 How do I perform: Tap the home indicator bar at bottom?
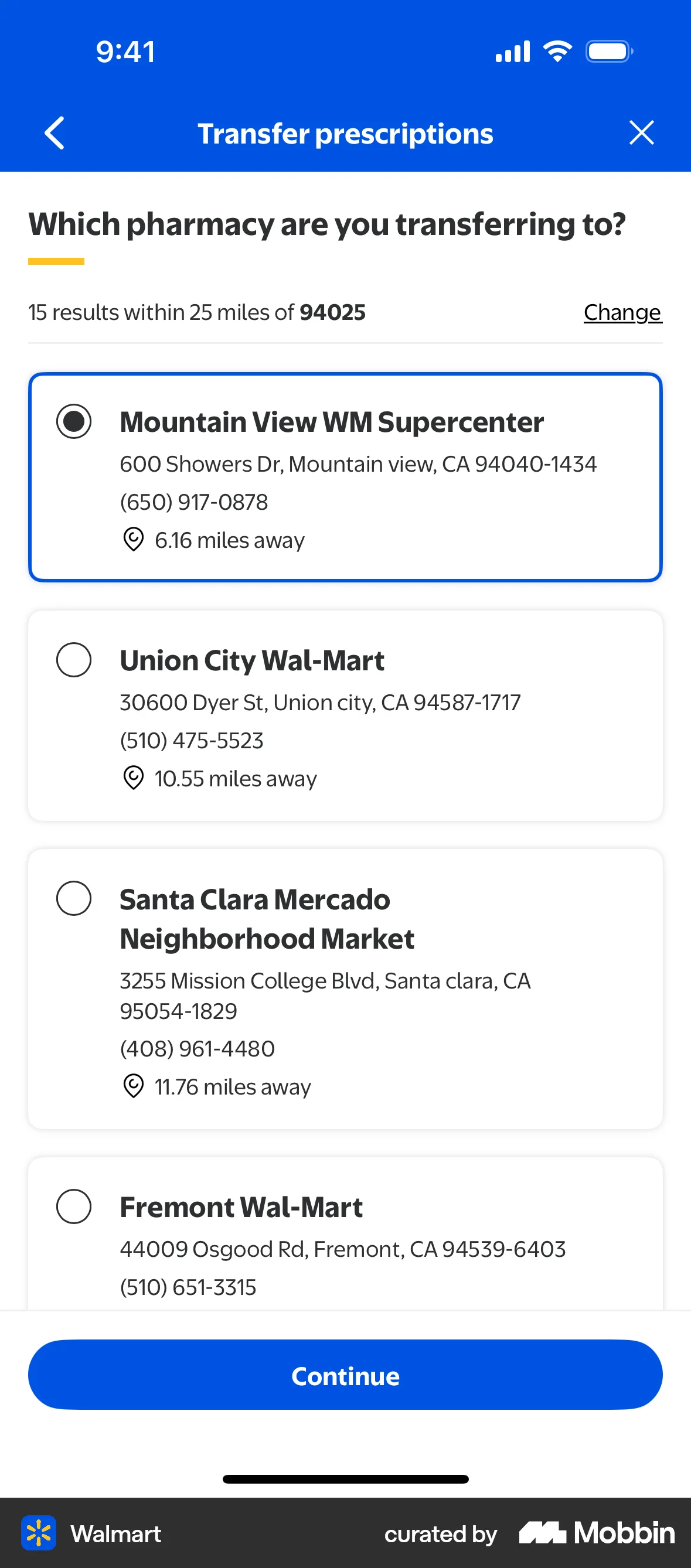345,1479
